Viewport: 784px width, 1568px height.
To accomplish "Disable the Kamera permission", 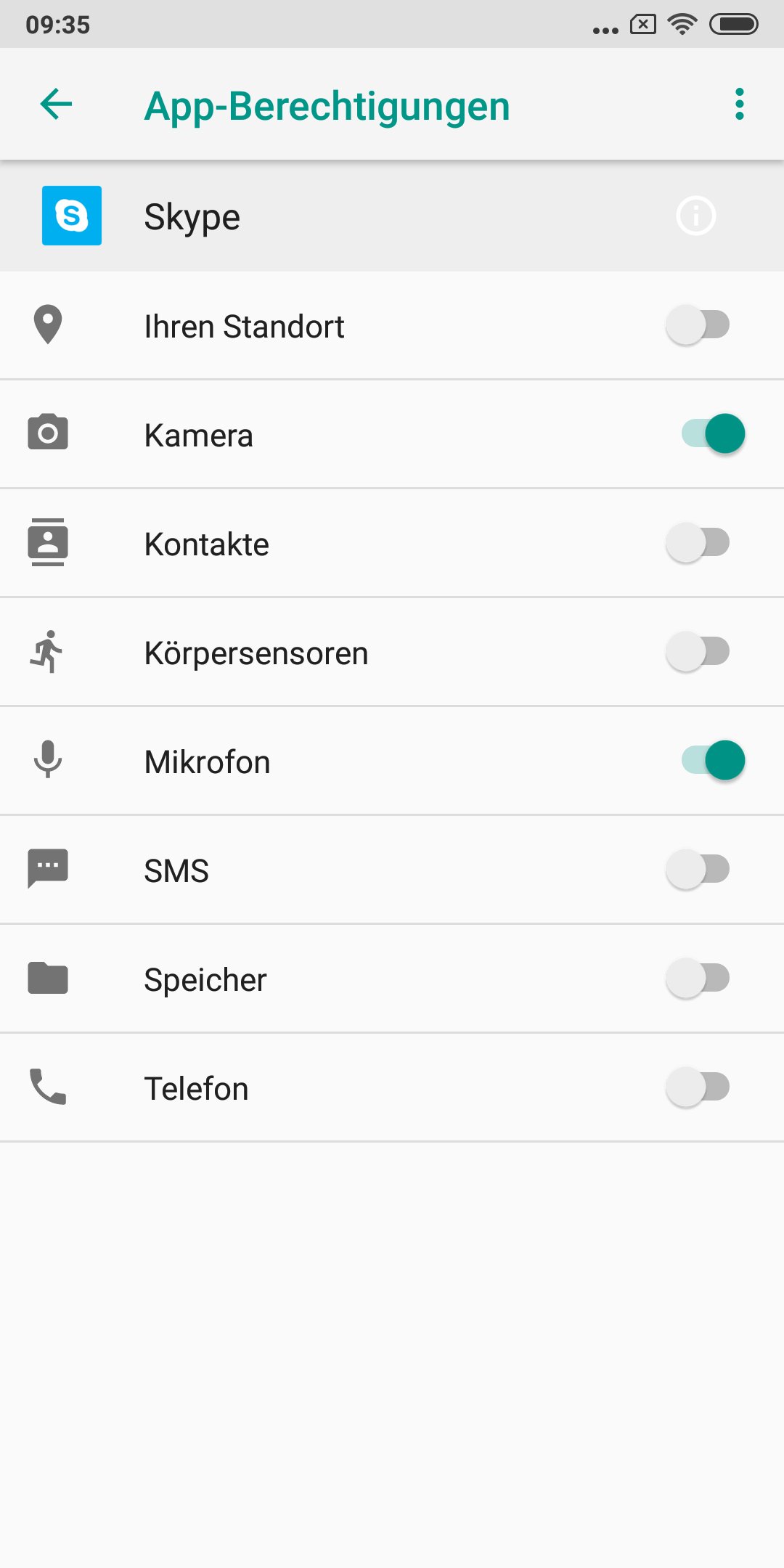I will [713, 433].
